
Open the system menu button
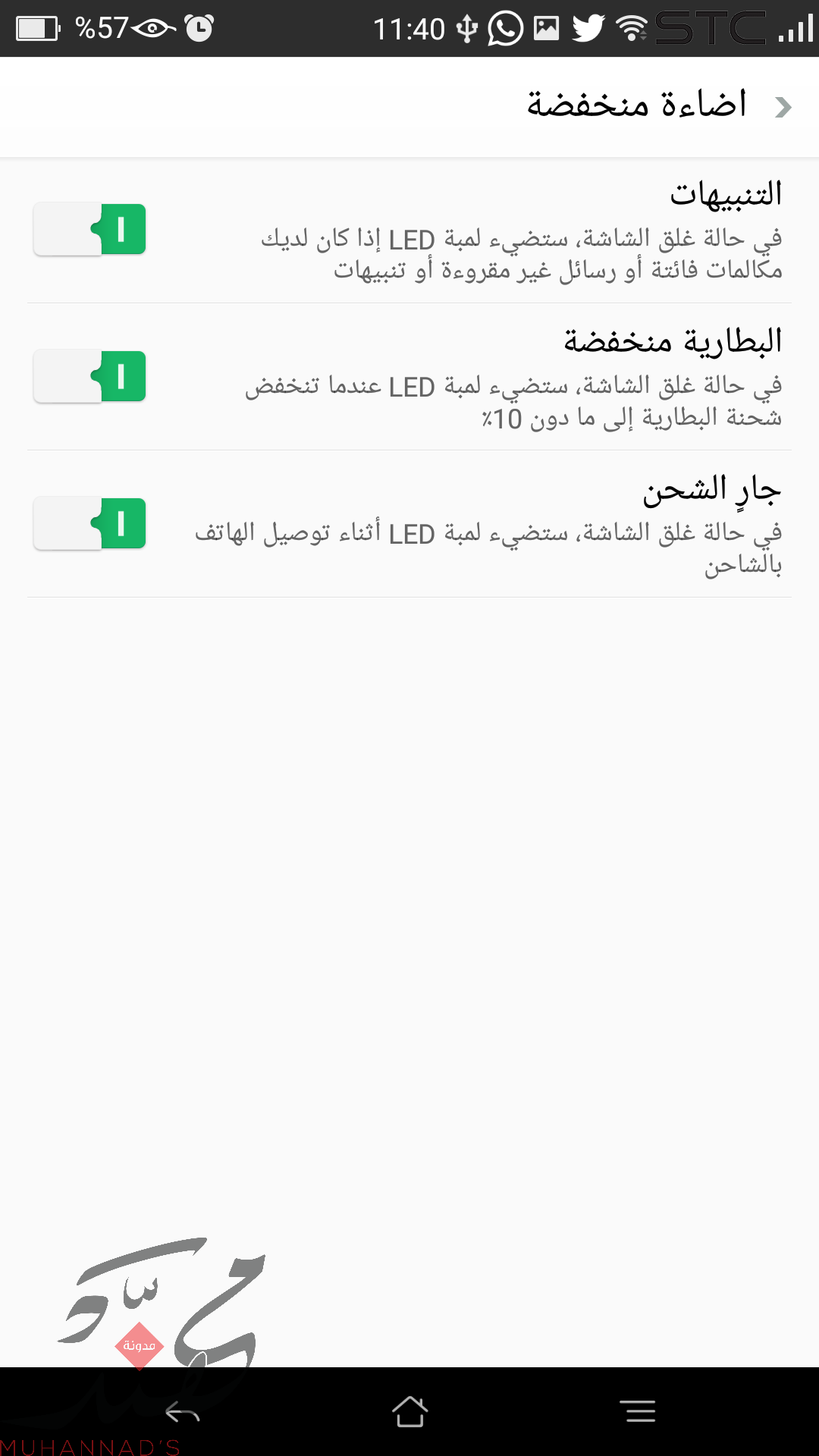click(637, 1412)
